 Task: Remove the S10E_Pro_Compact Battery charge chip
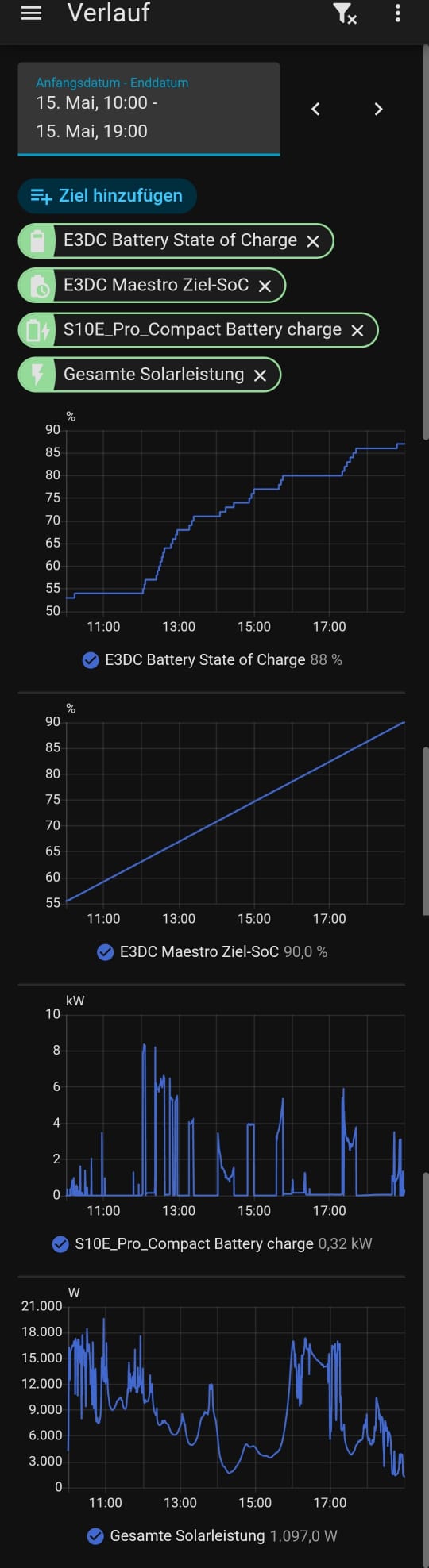click(357, 330)
